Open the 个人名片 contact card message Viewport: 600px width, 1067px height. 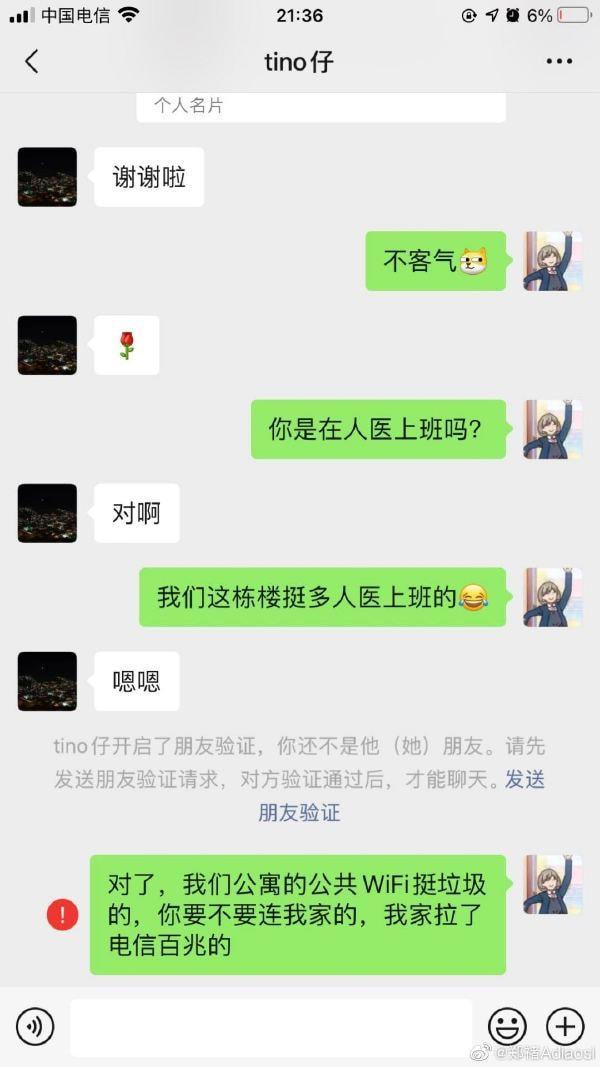tap(320, 106)
